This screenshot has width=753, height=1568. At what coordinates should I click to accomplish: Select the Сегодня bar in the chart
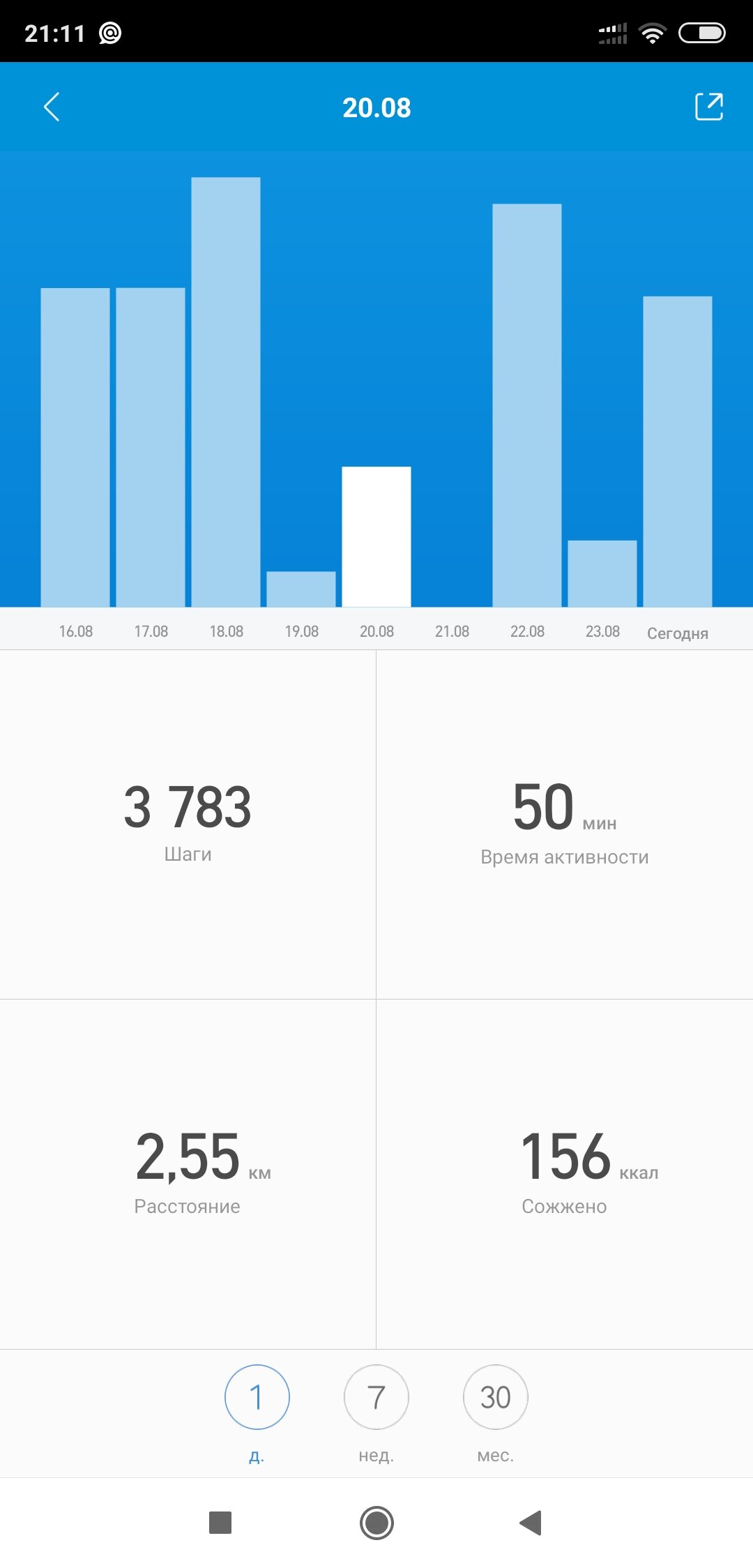pos(678,451)
